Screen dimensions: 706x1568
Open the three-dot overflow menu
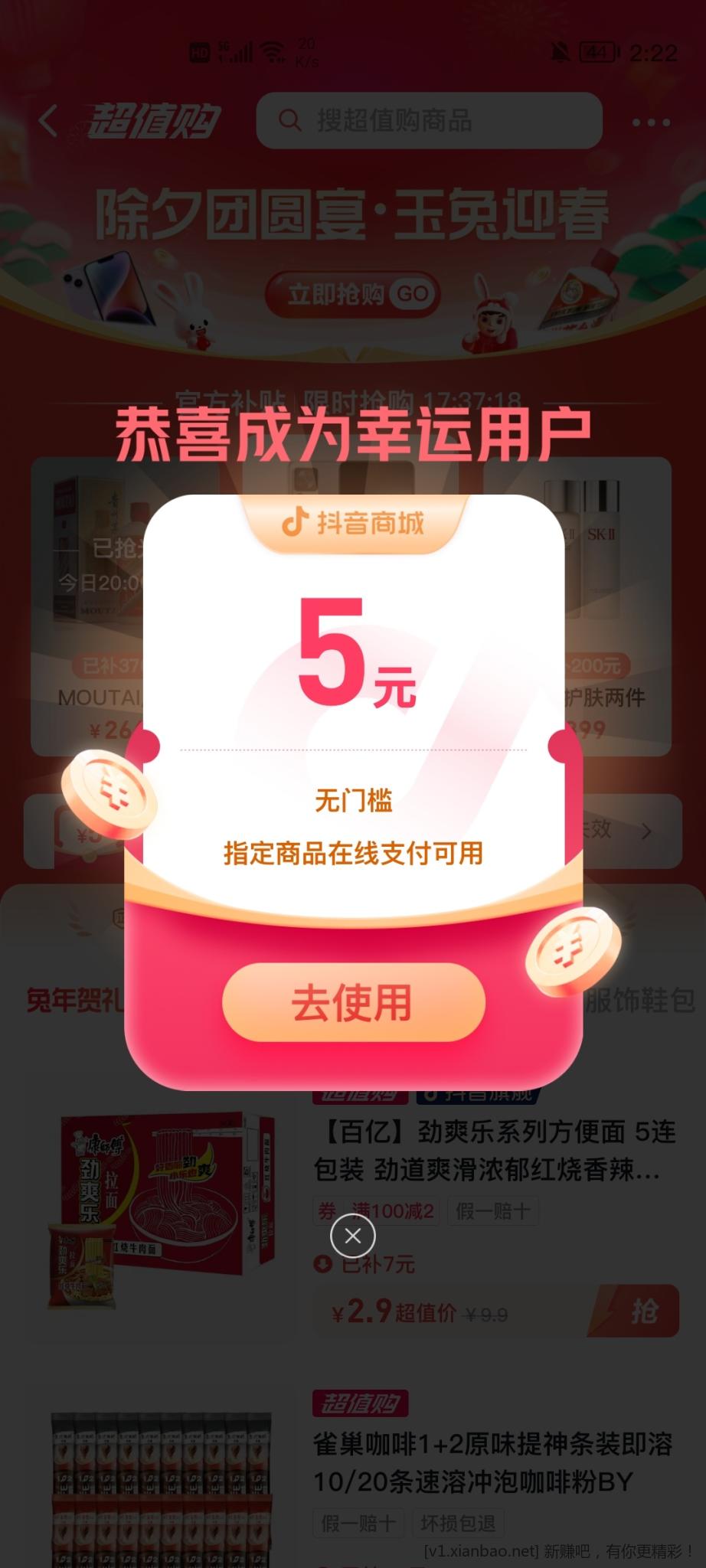coord(651,122)
